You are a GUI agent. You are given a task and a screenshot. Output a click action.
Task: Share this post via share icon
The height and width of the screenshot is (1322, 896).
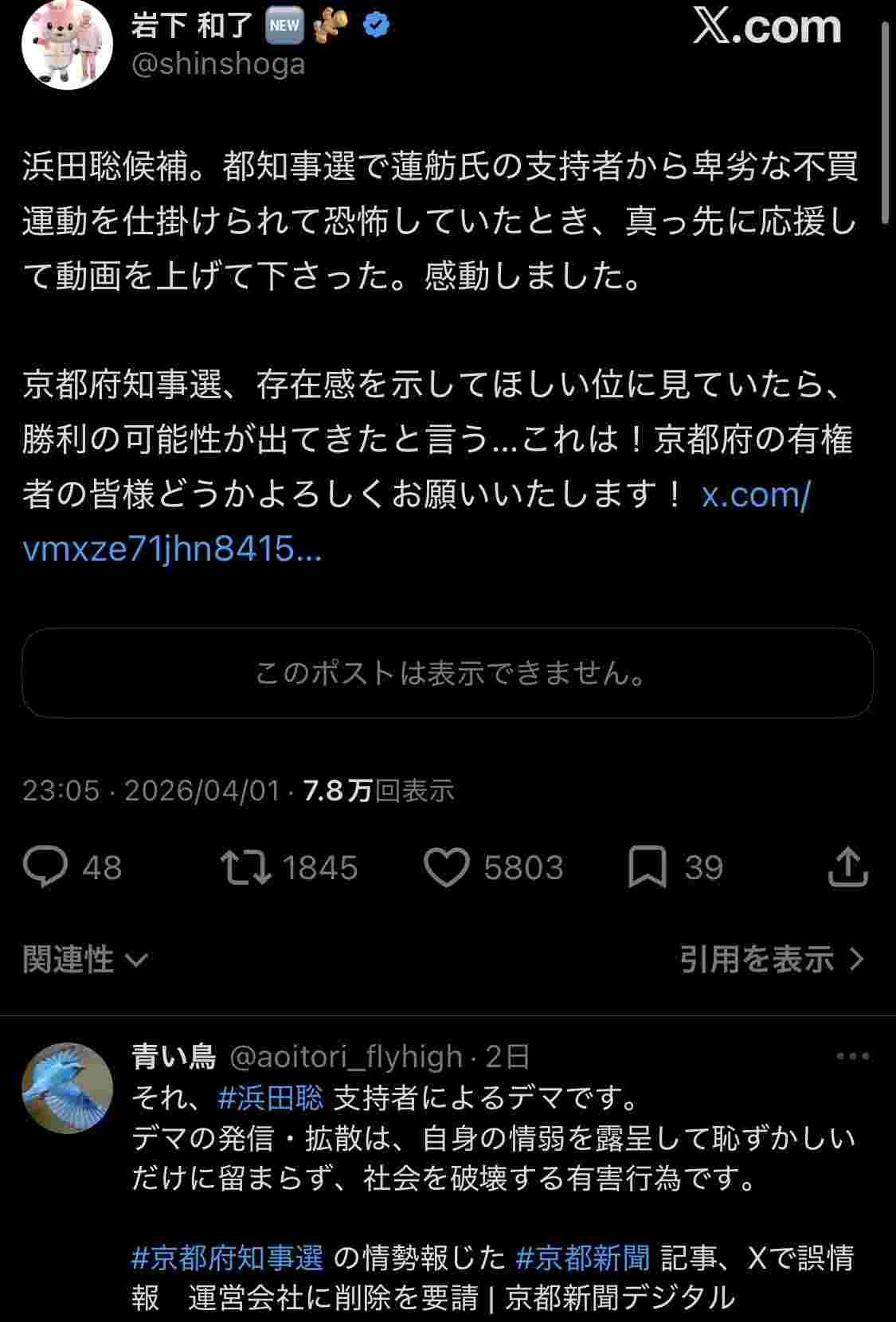pyautogui.click(x=847, y=867)
